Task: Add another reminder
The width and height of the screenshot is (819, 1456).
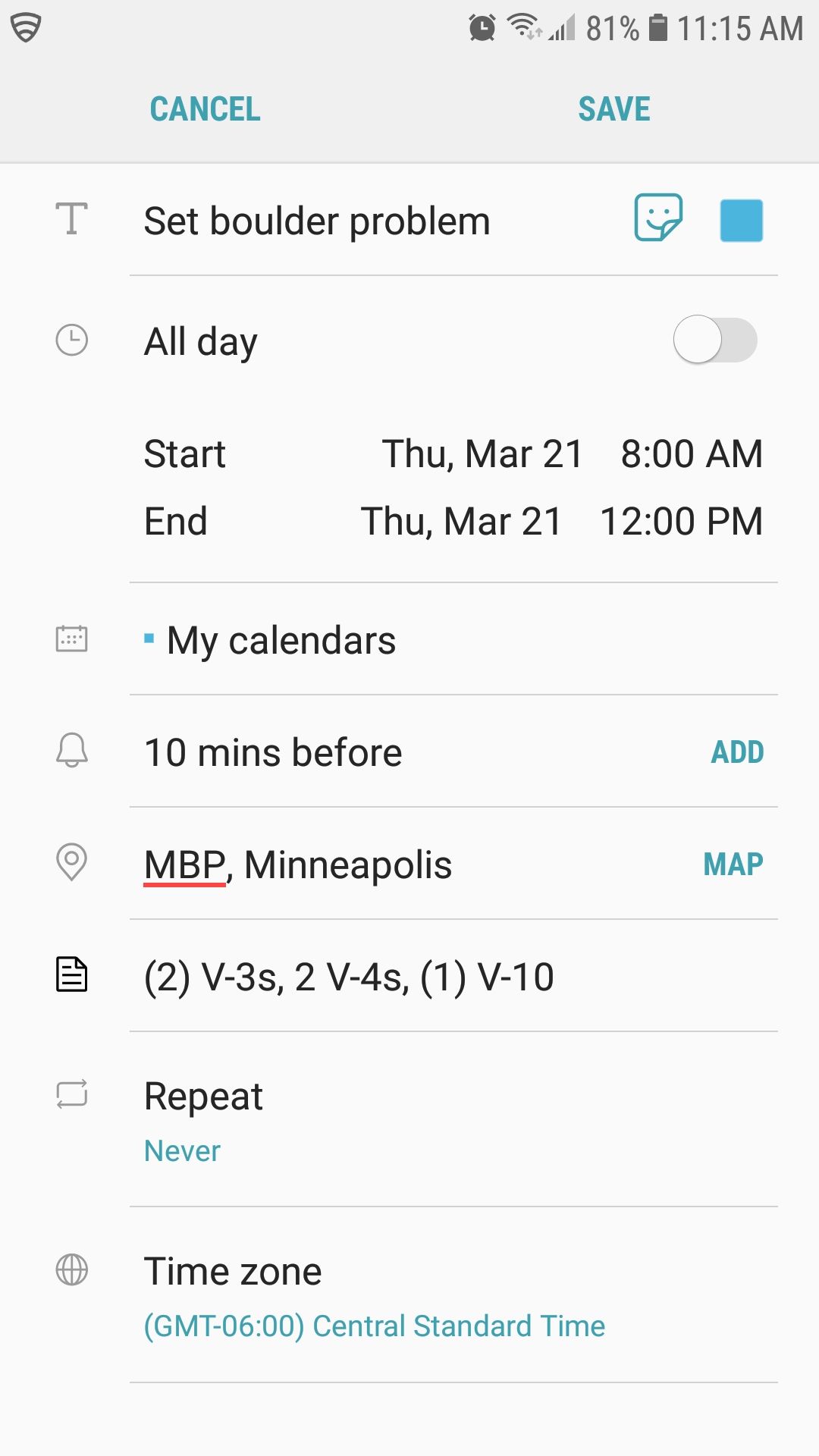Action: (736, 752)
